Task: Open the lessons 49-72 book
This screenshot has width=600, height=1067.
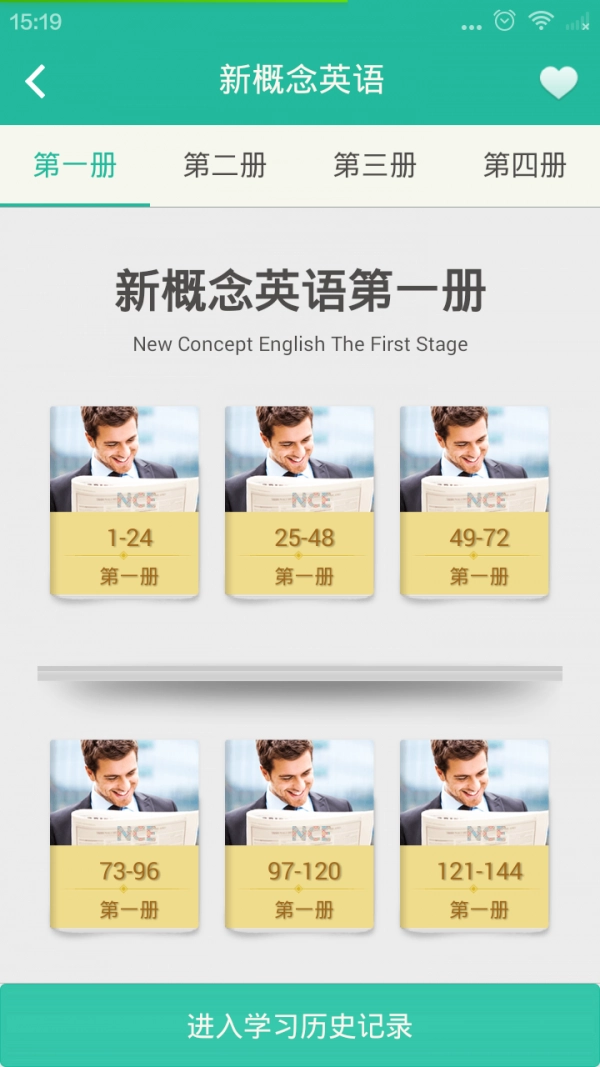Action: point(475,501)
